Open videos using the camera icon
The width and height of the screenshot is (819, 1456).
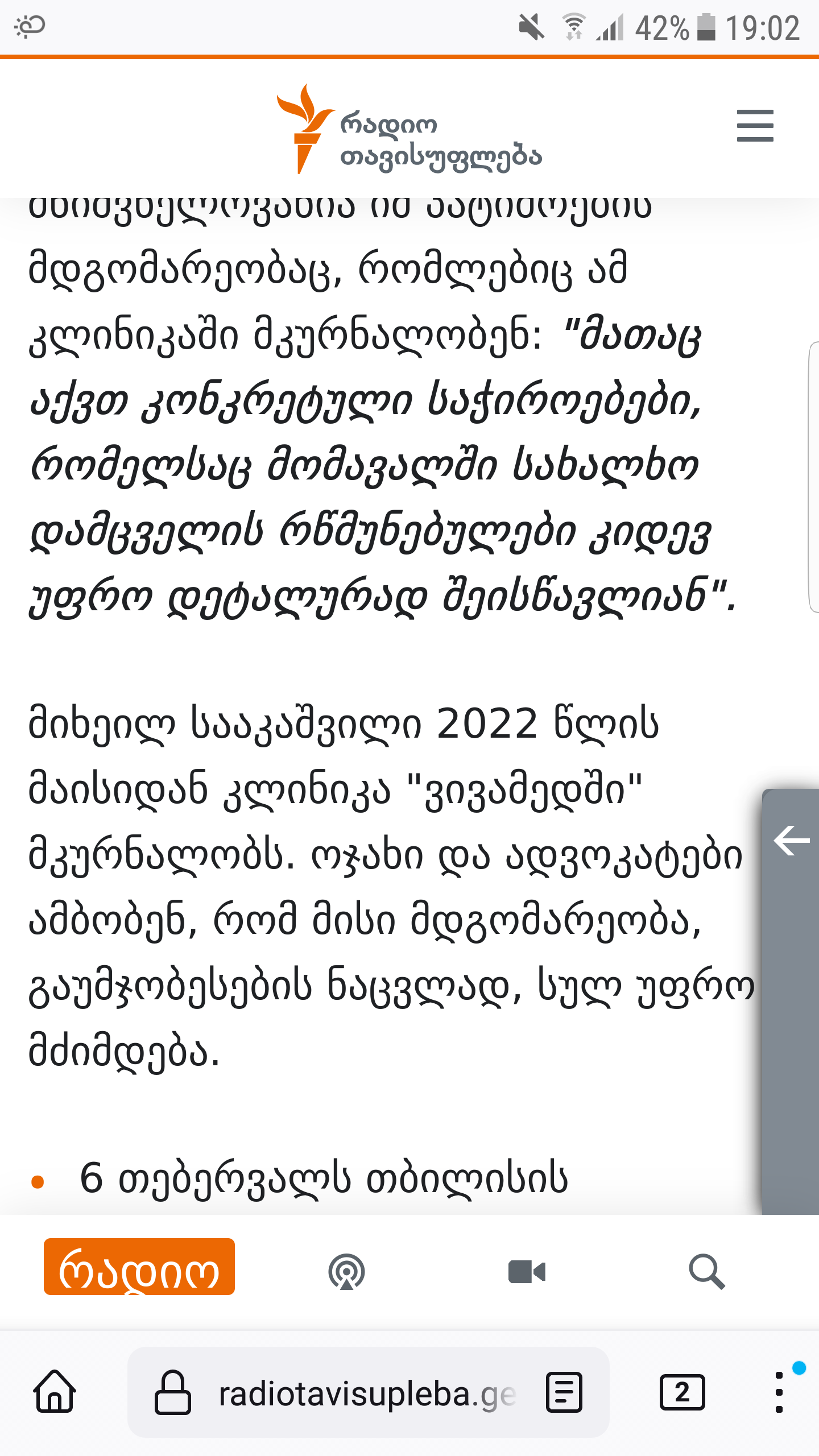click(528, 1272)
